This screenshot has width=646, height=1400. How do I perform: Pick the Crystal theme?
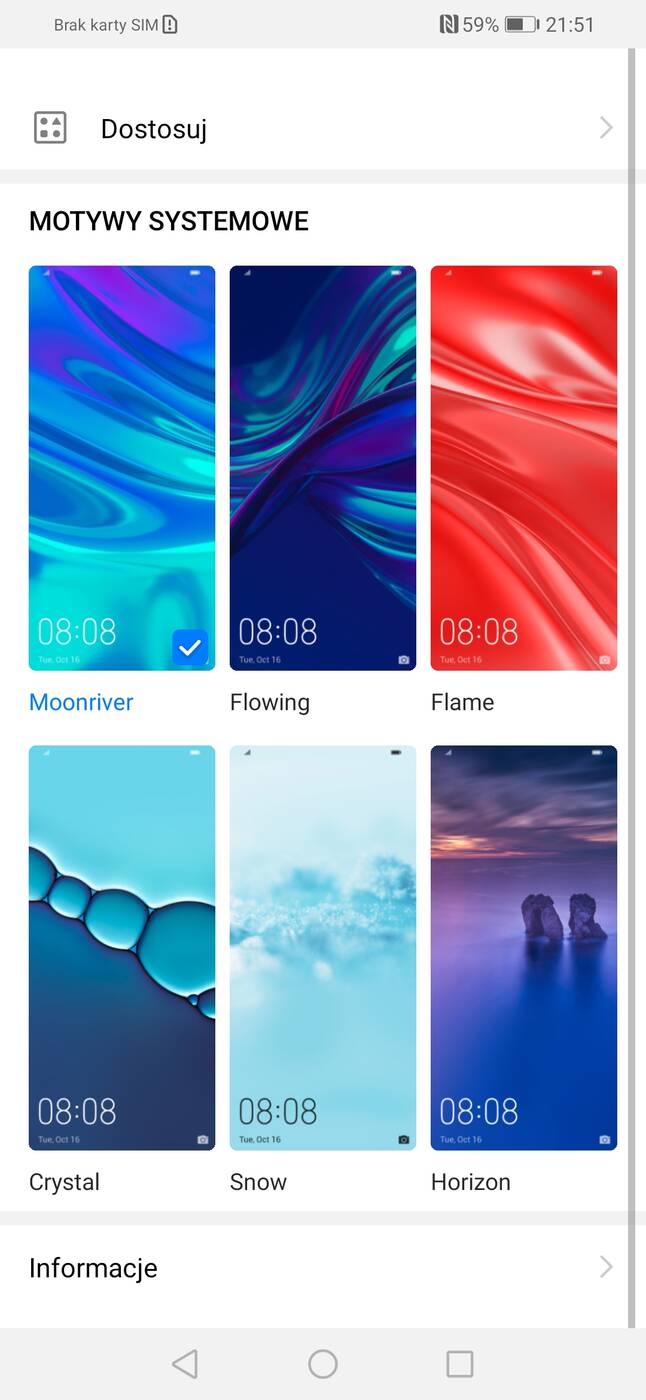click(x=121, y=948)
